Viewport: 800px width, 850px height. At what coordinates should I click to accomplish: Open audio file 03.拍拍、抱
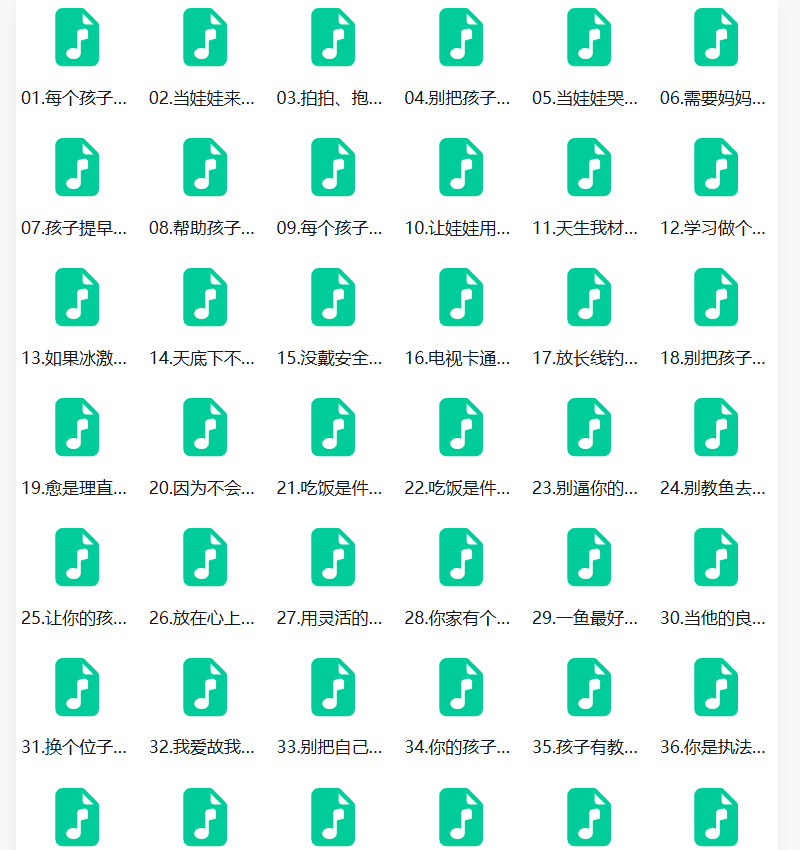333,38
